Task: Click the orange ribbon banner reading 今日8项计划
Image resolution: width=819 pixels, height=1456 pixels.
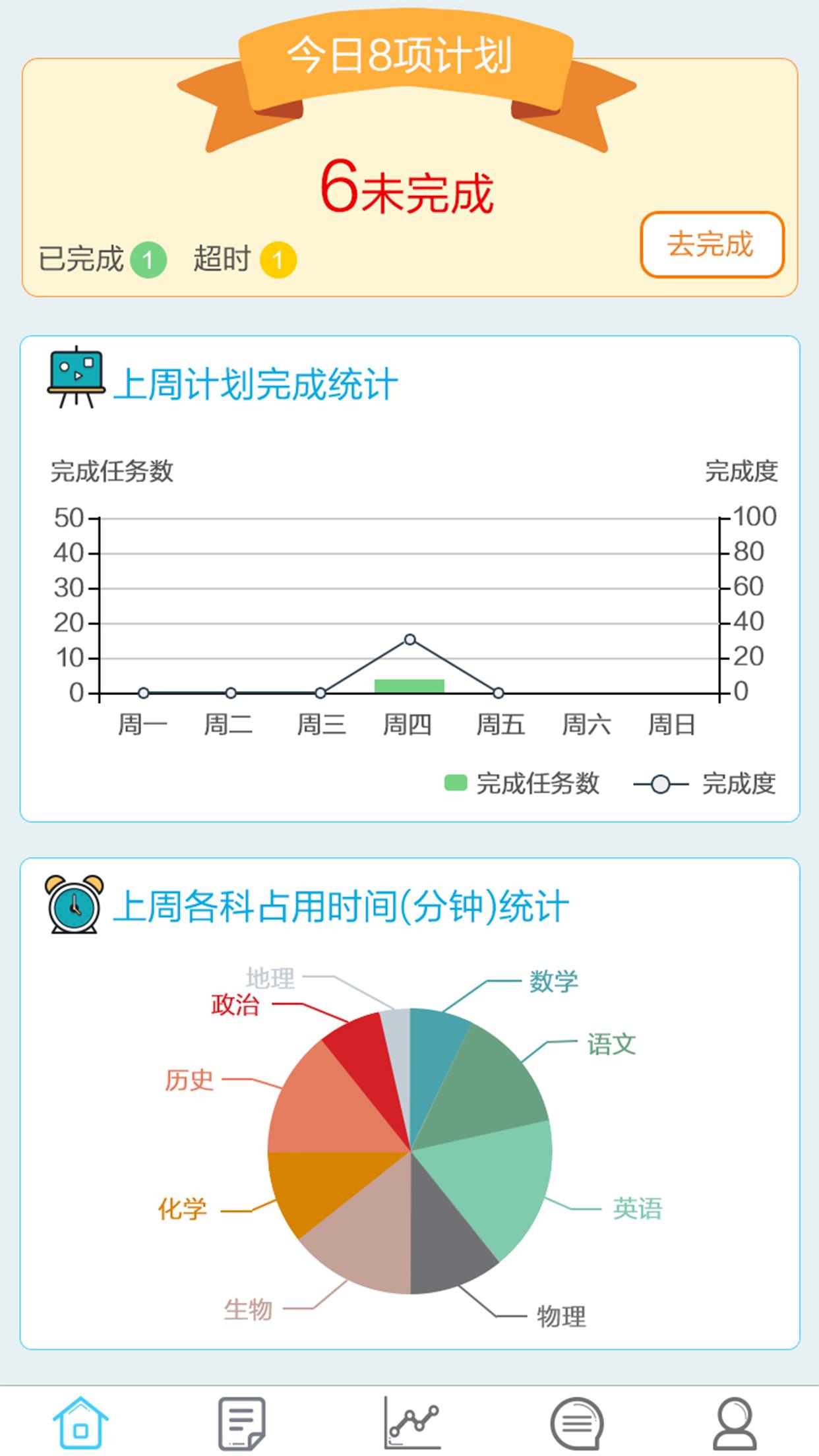Action: pos(408,56)
